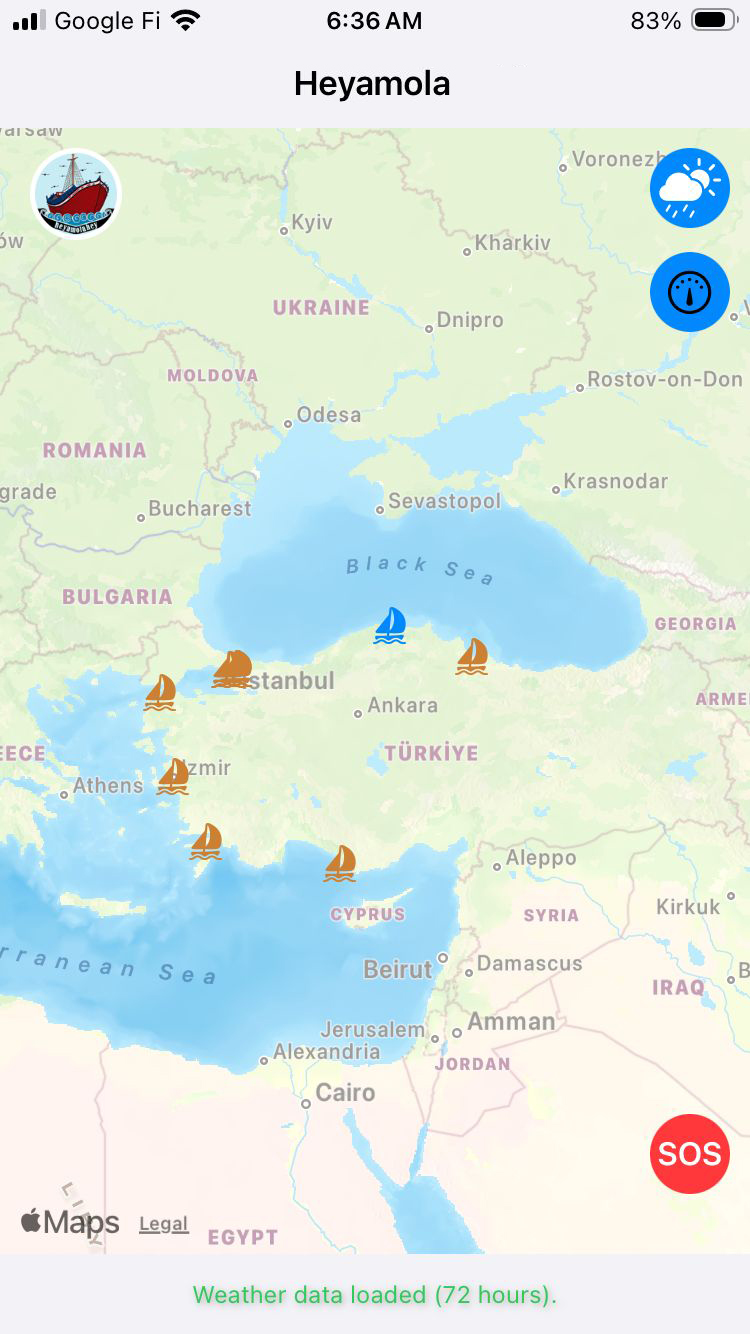Open the weather forecast cloud icon
This screenshot has width=750, height=1334.
[690, 187]
